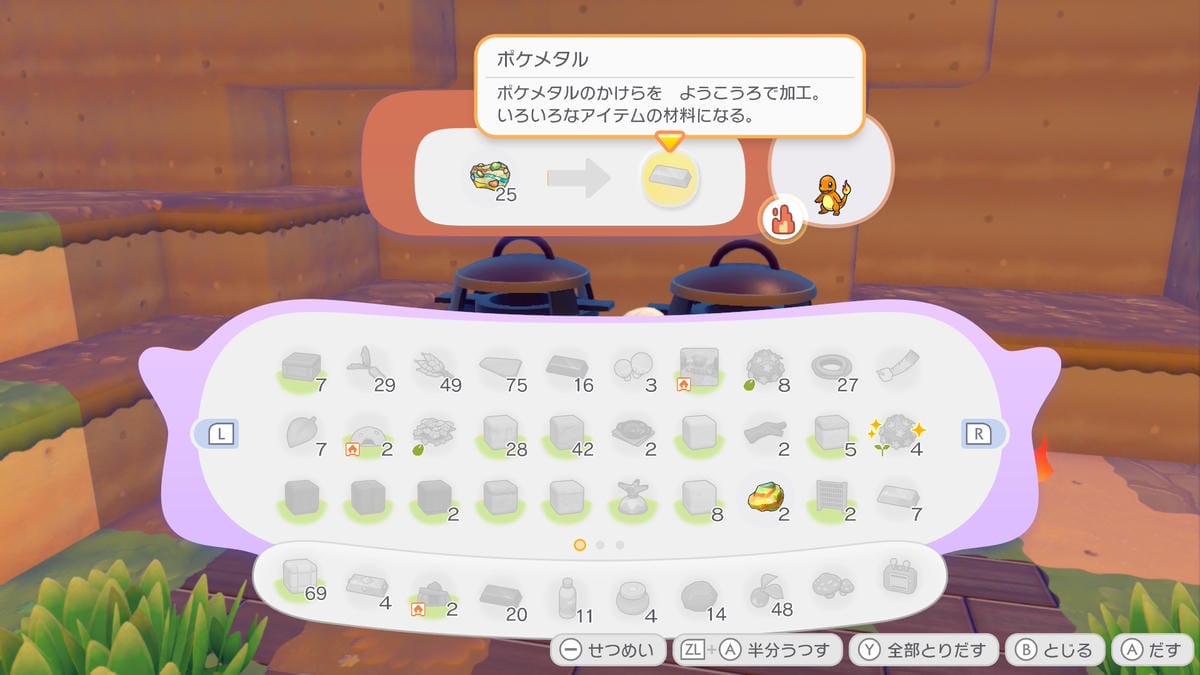Open せつめい description
The height and width of the screenshot is (675, 1200).
coord(610,650)
